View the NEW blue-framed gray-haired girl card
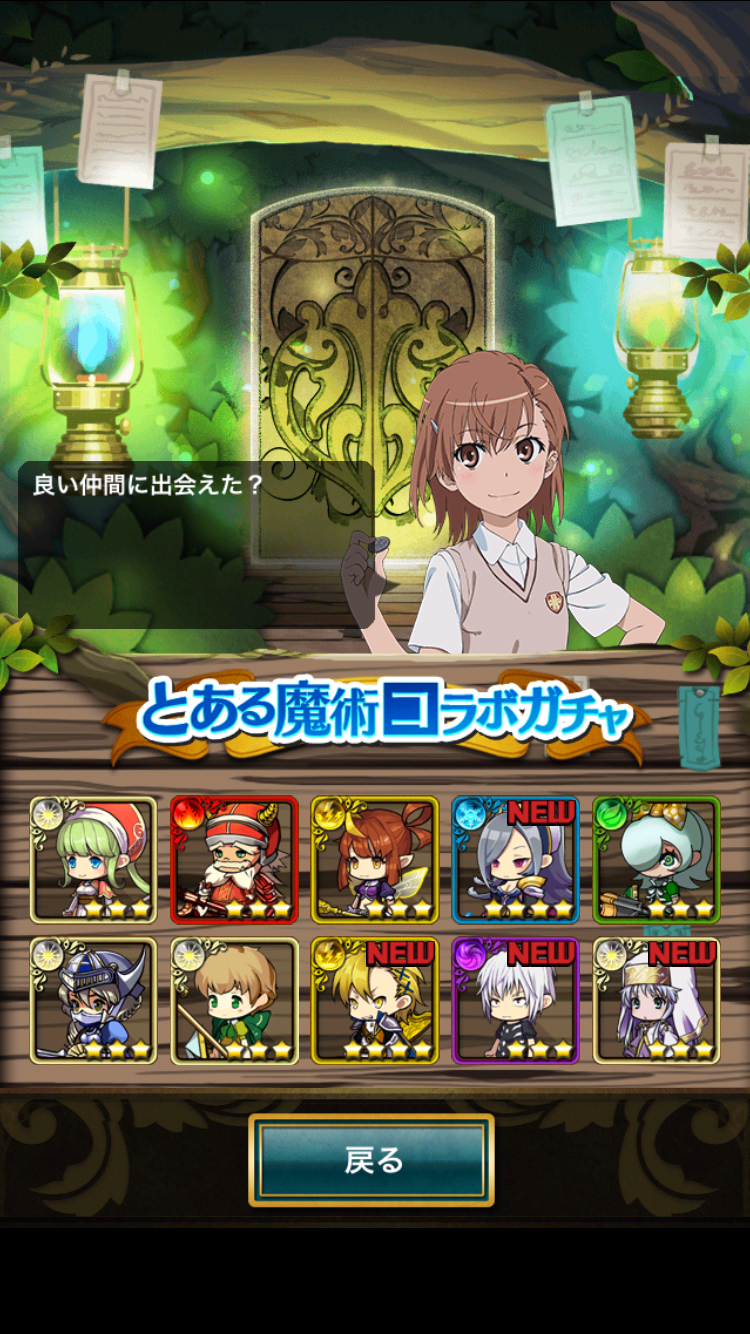The image size is (750, 1334). pyautogui.click(x=515, y=859)
